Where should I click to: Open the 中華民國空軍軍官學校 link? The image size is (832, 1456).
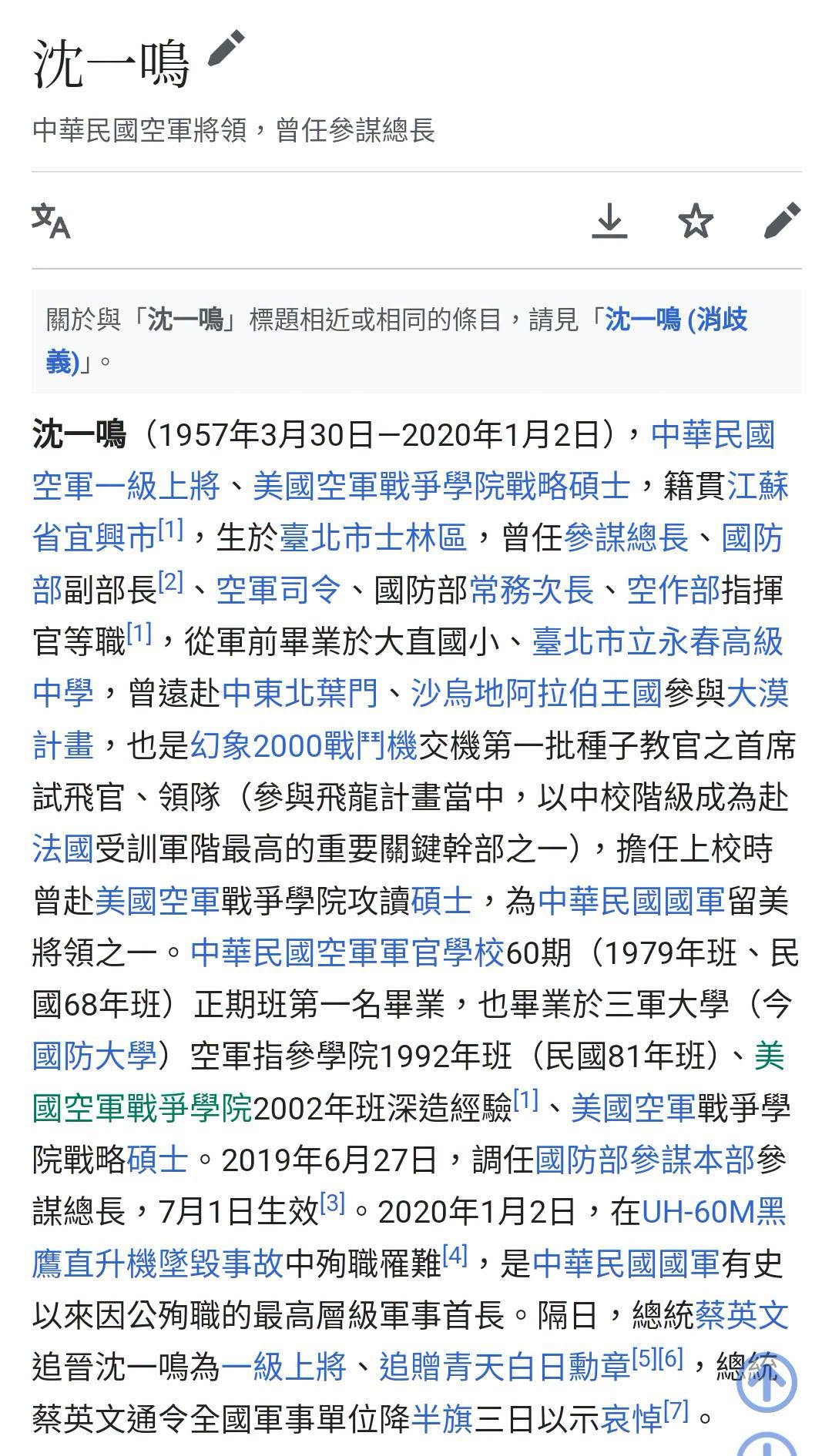coord(347,953)
